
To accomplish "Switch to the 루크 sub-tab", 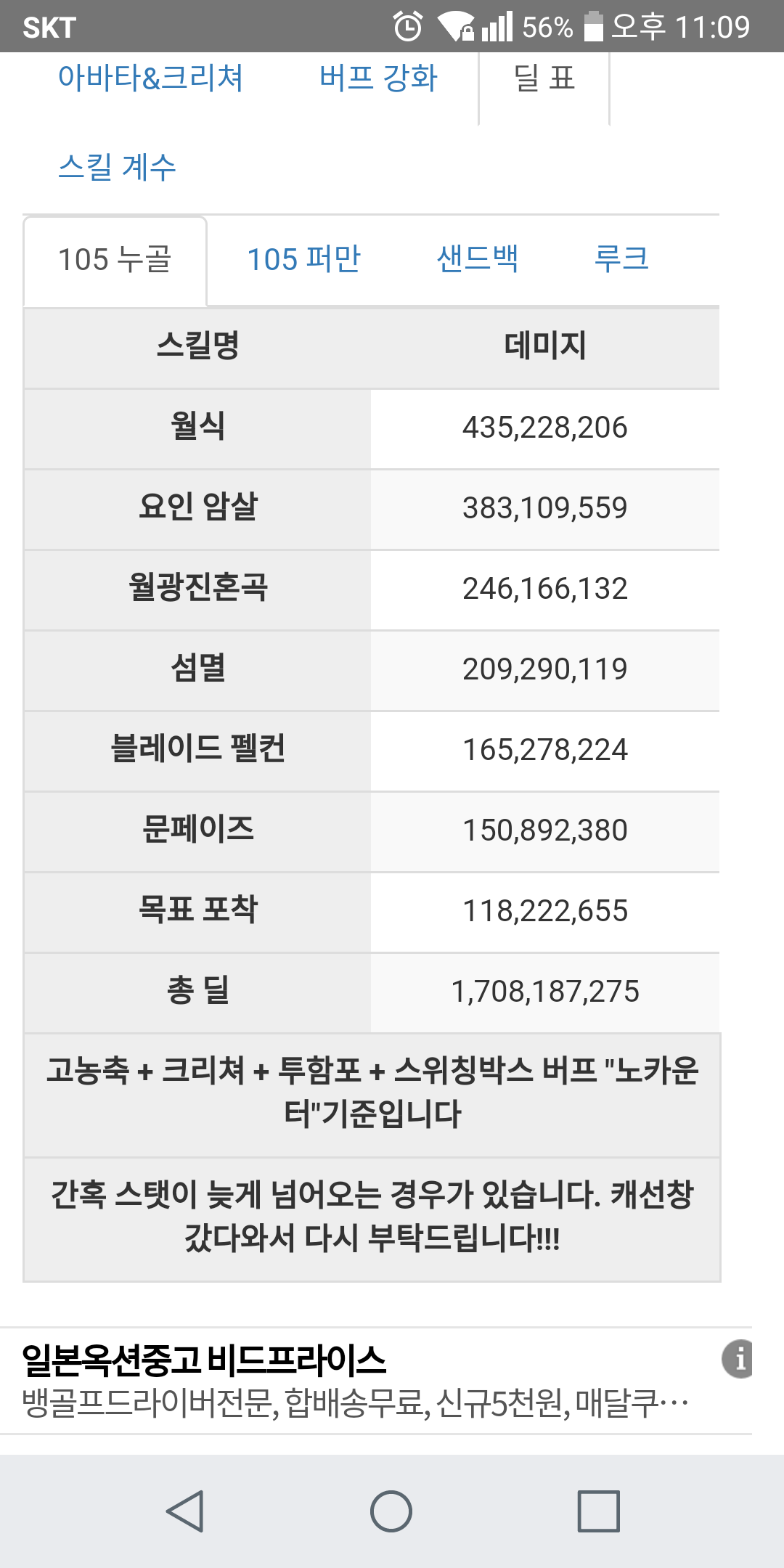I will click(x=621, y=258).
